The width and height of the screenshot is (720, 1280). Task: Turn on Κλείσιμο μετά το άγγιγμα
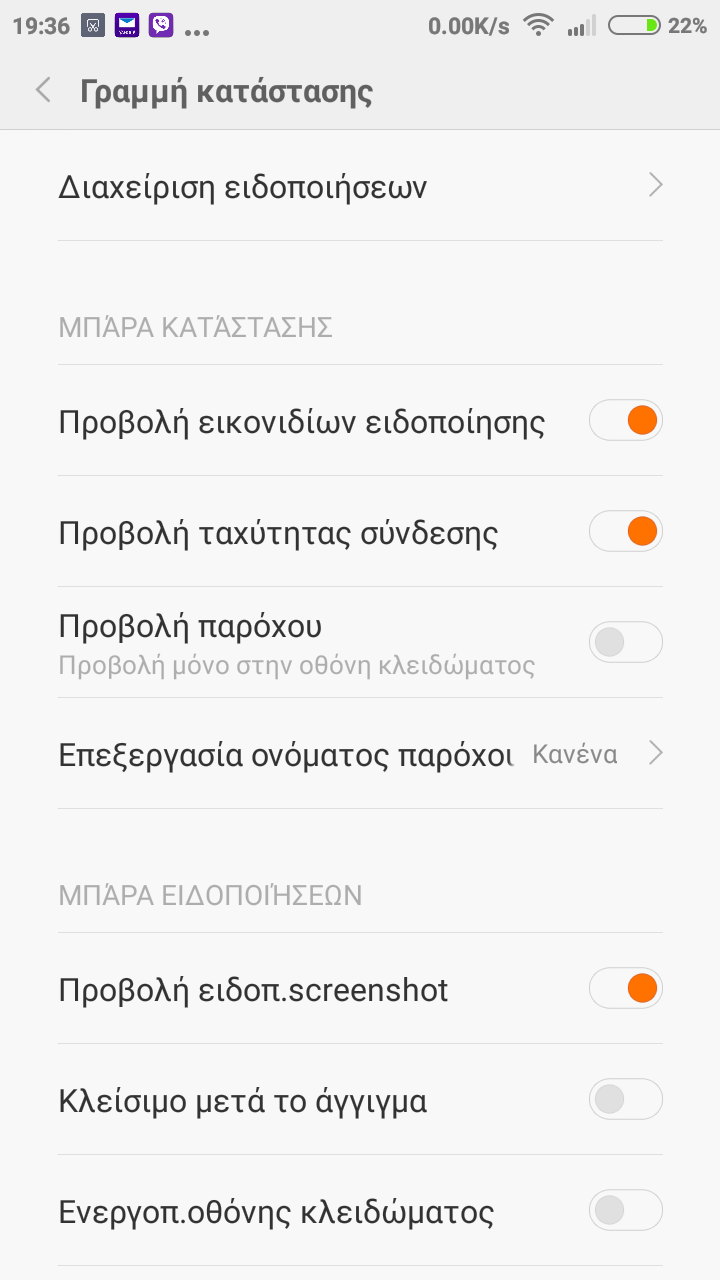(x=626, y=1100)
